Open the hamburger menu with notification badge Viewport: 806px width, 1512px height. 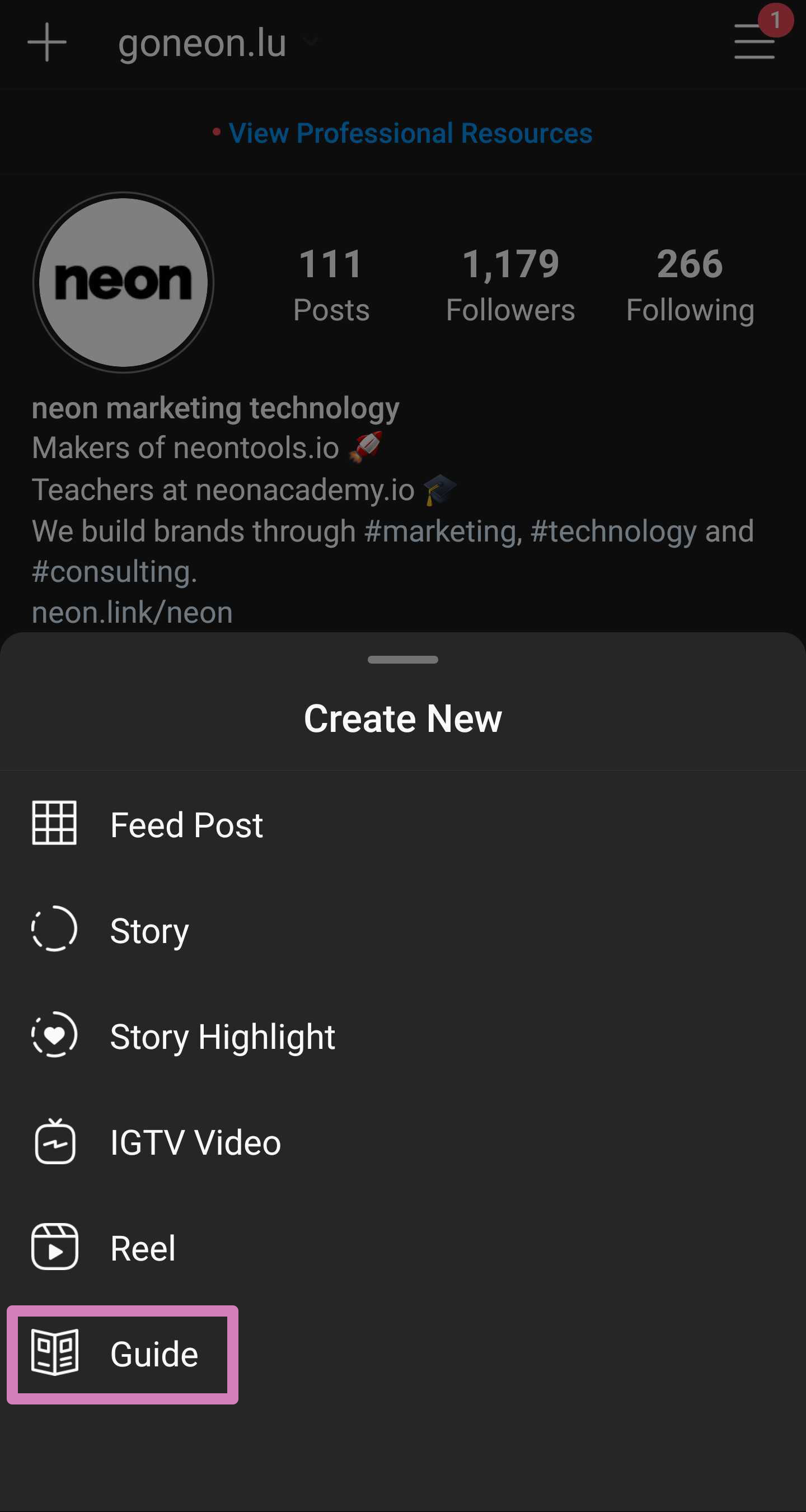(x=756, y=41)
